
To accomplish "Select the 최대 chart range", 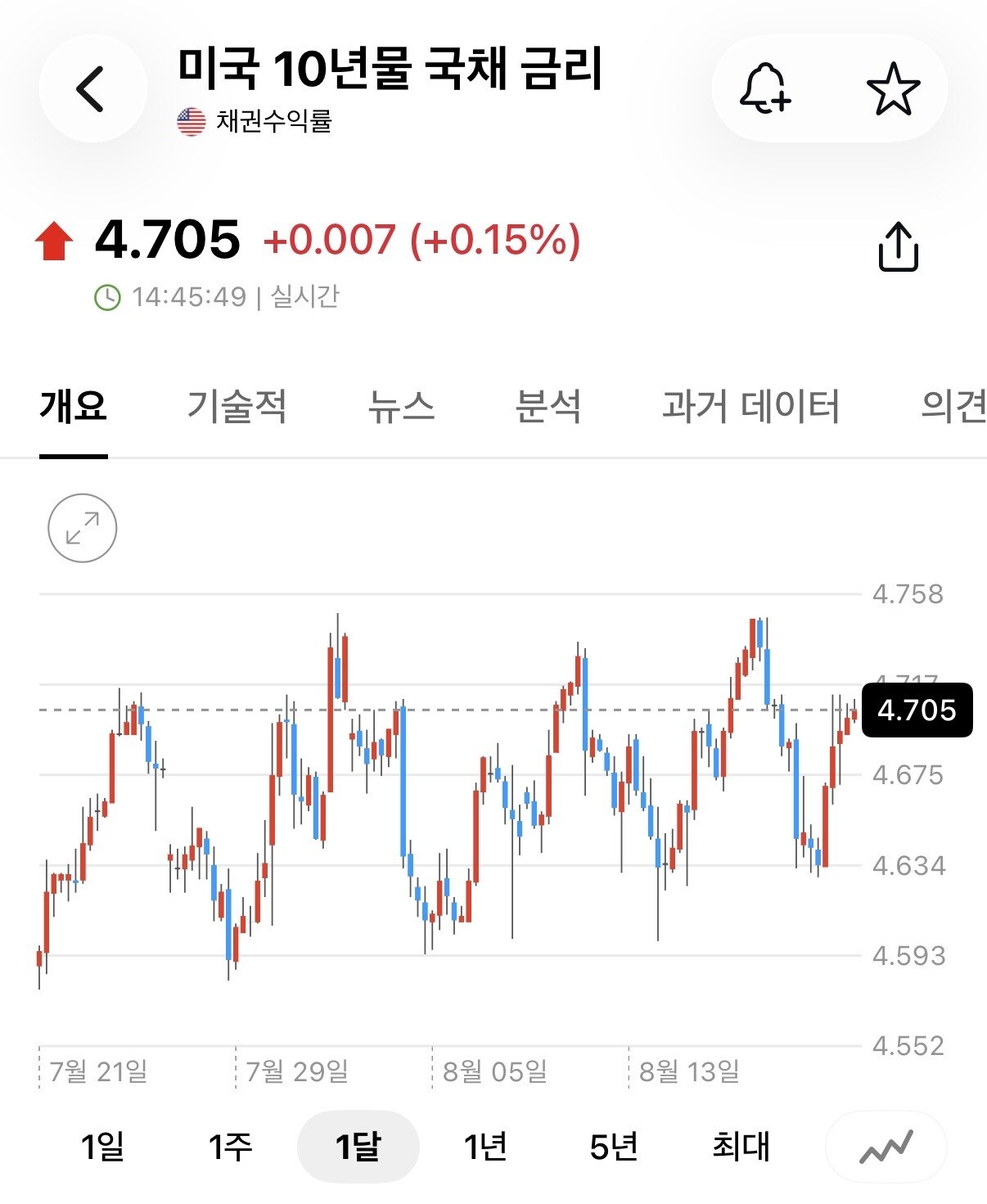I will click(x=741, y=1147).
